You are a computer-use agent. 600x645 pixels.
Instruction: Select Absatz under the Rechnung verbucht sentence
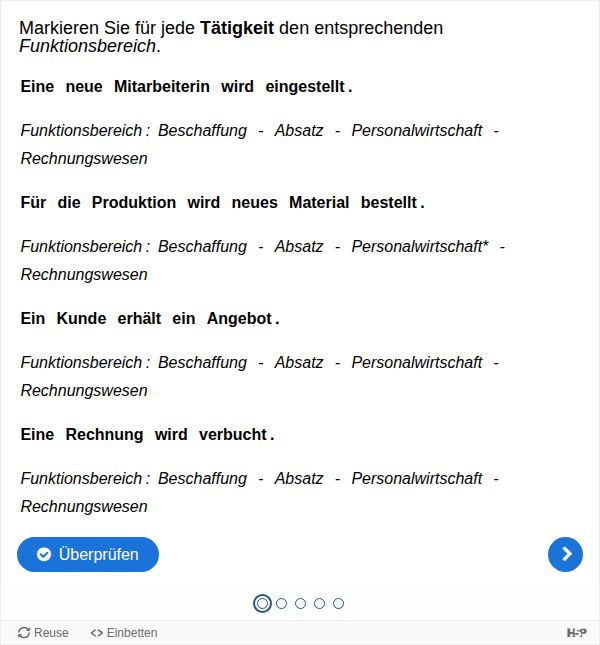click(299, 478)
